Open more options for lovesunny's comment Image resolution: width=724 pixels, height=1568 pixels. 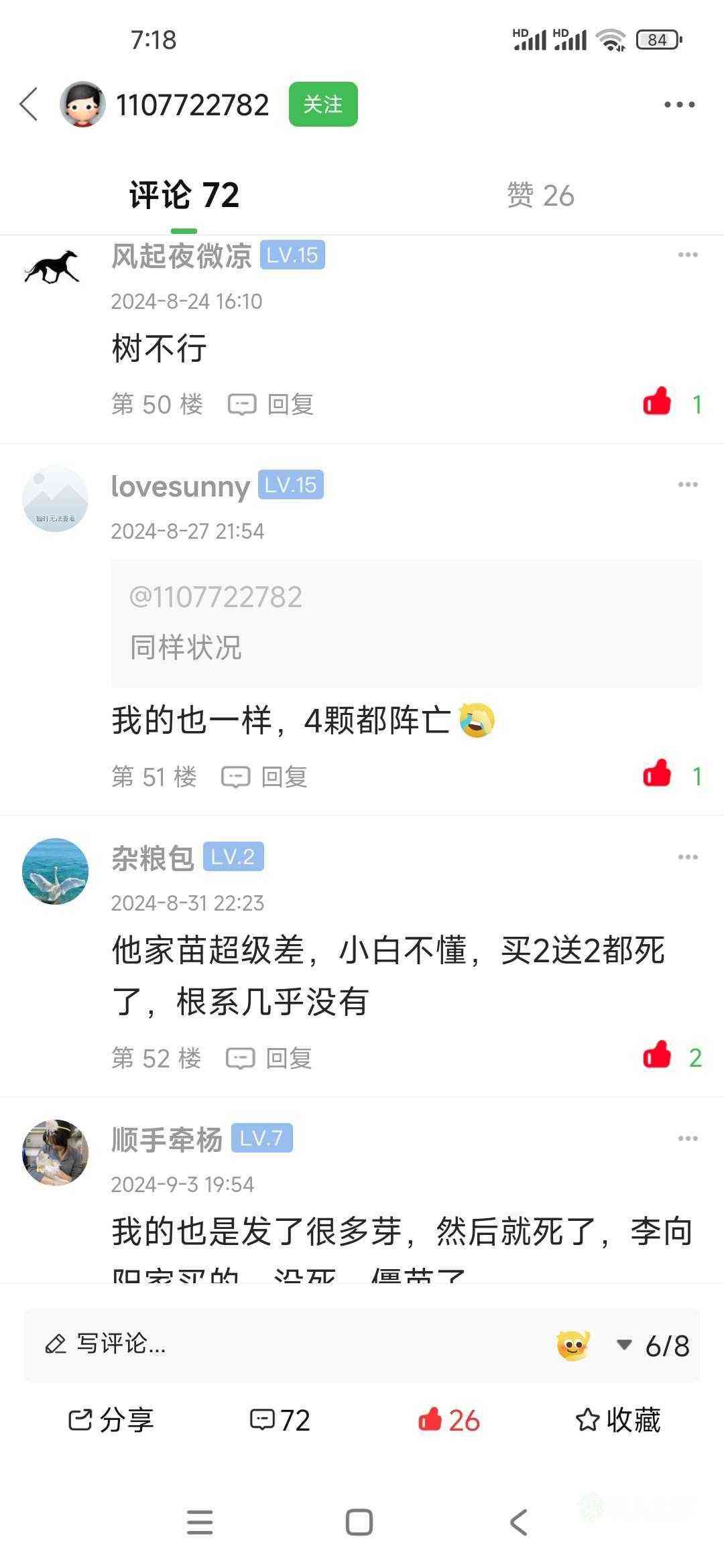tap(688, 484)
